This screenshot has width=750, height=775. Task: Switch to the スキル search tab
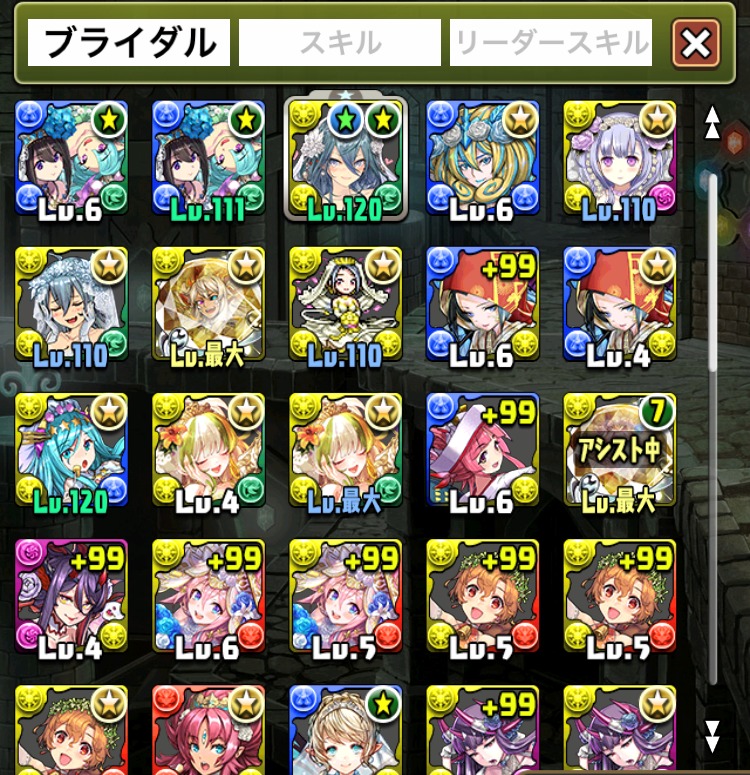point(340,43)
